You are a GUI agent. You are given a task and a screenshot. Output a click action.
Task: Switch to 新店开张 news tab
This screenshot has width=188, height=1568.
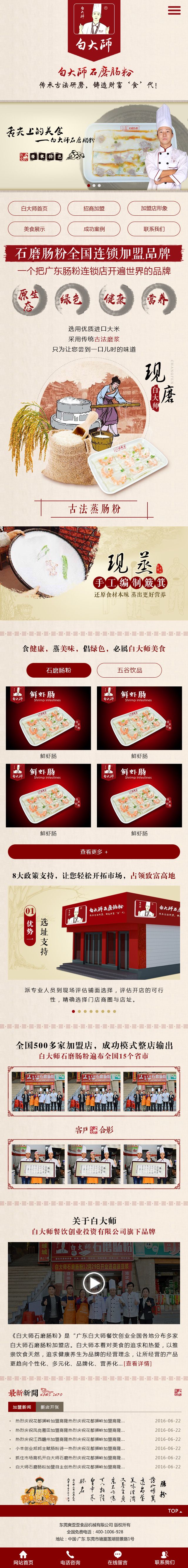point(49,1407)
